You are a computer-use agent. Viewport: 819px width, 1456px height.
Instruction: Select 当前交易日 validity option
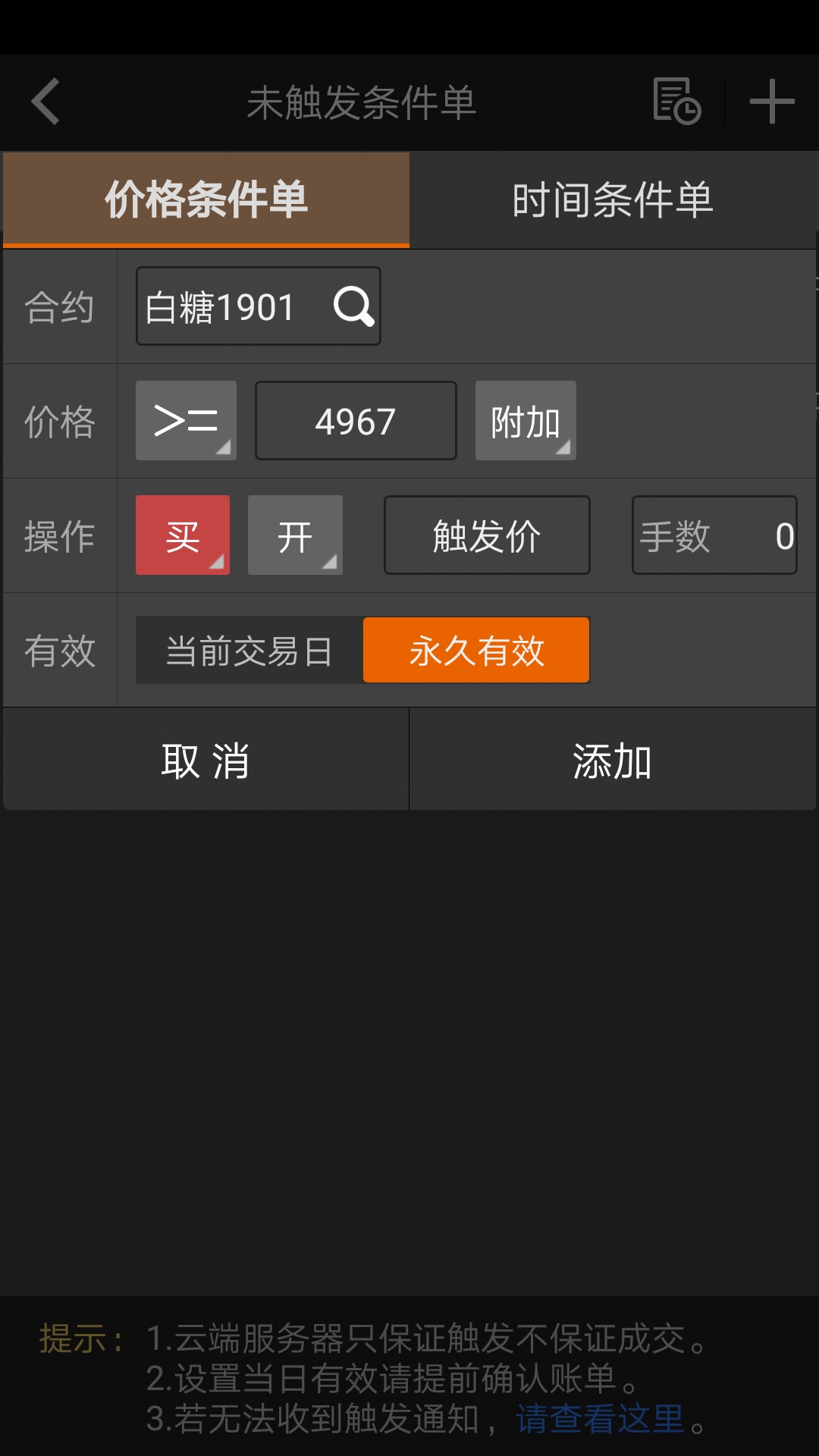click(x=249, y=651)
